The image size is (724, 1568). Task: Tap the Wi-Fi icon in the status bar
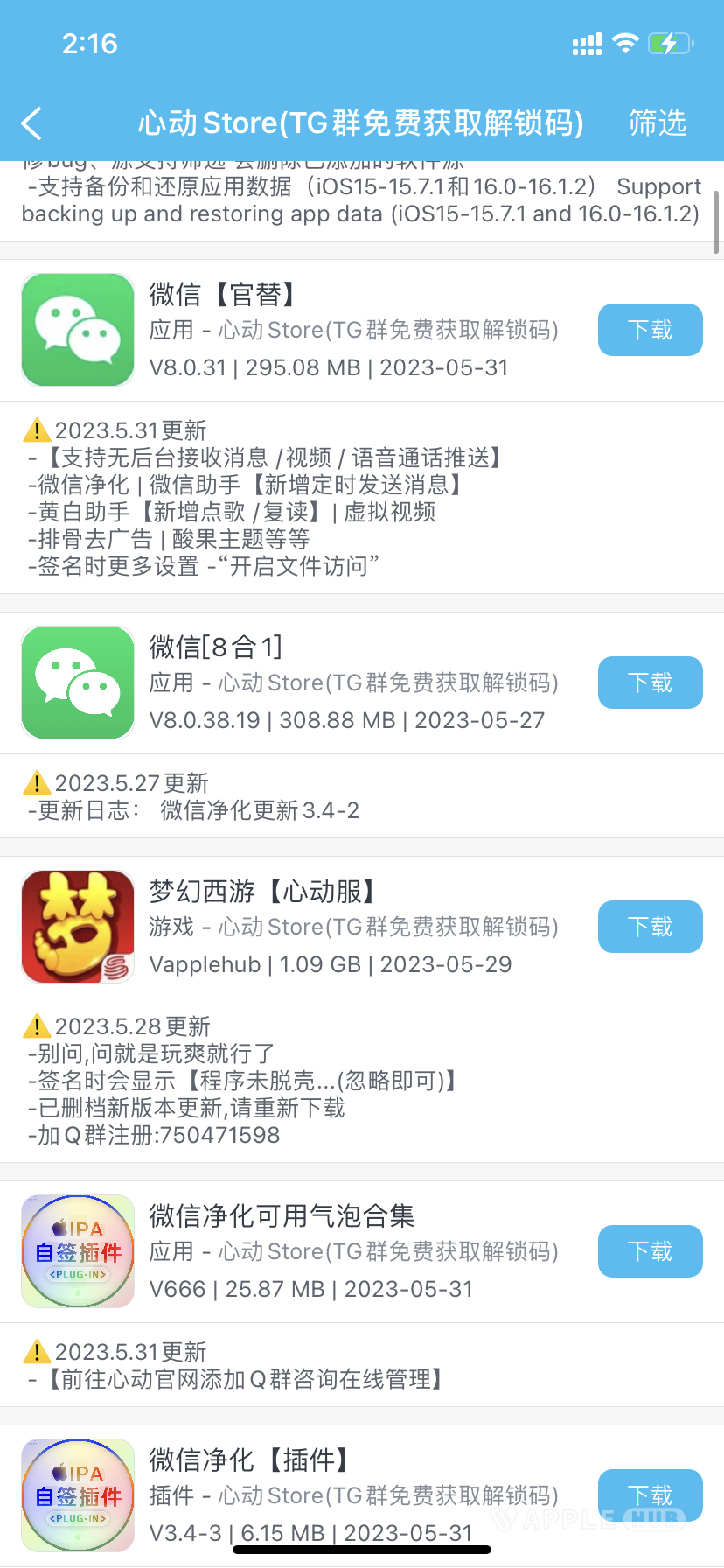pyautogui.click(x=626, y=41)
